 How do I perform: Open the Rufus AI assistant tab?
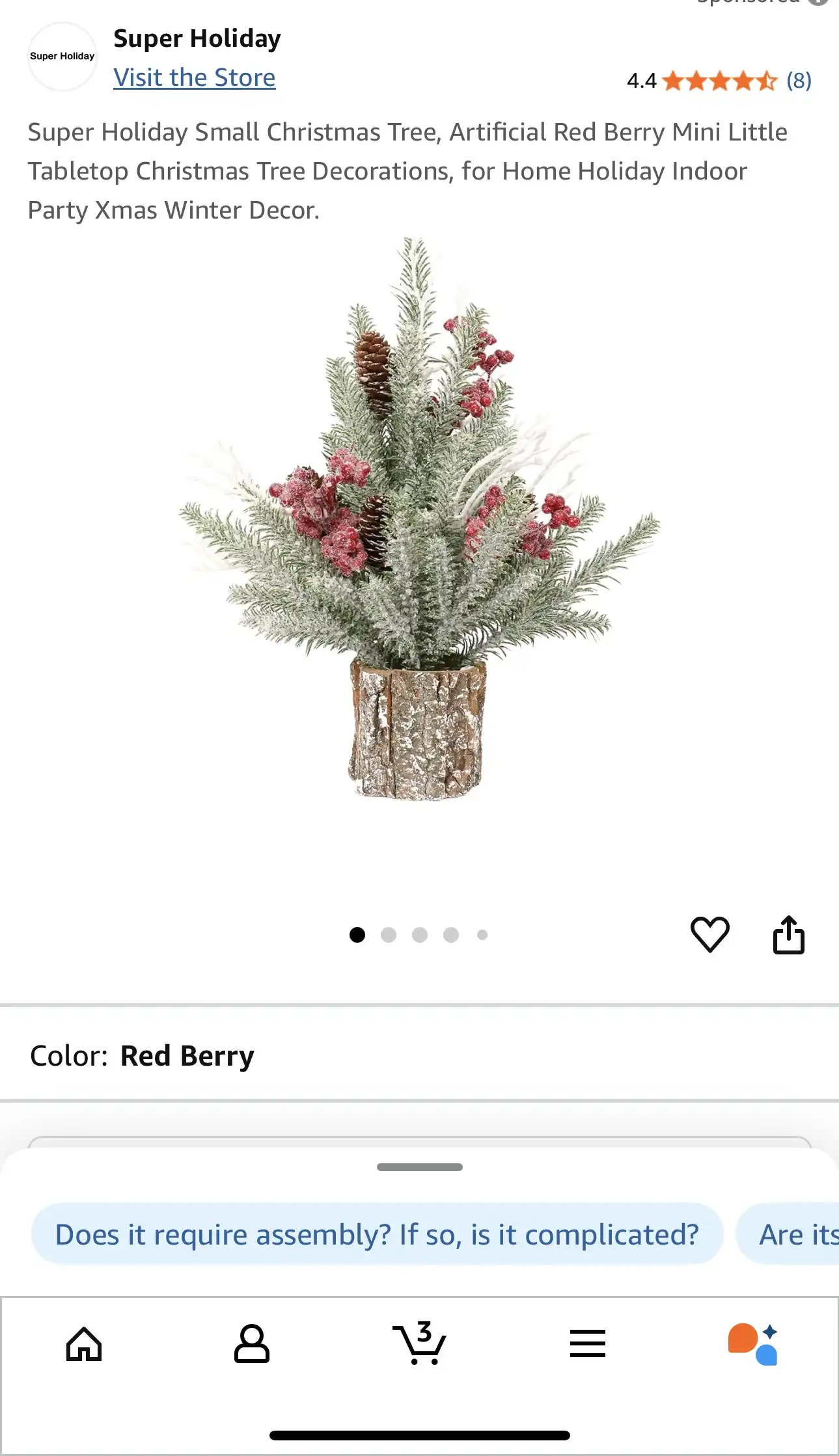pyautogui.click(x=753, y=1343)
